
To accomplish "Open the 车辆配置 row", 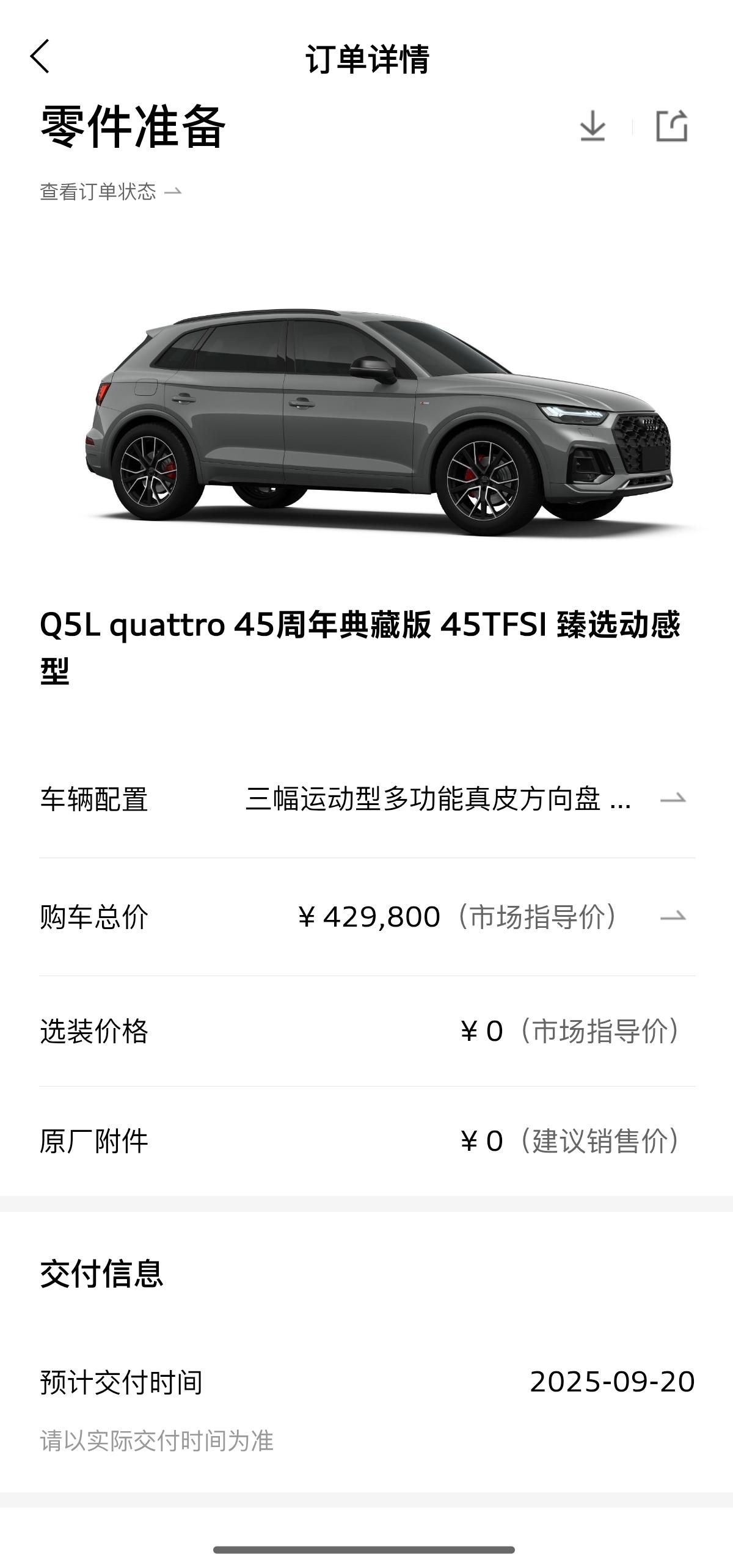I will click(367, 799).
